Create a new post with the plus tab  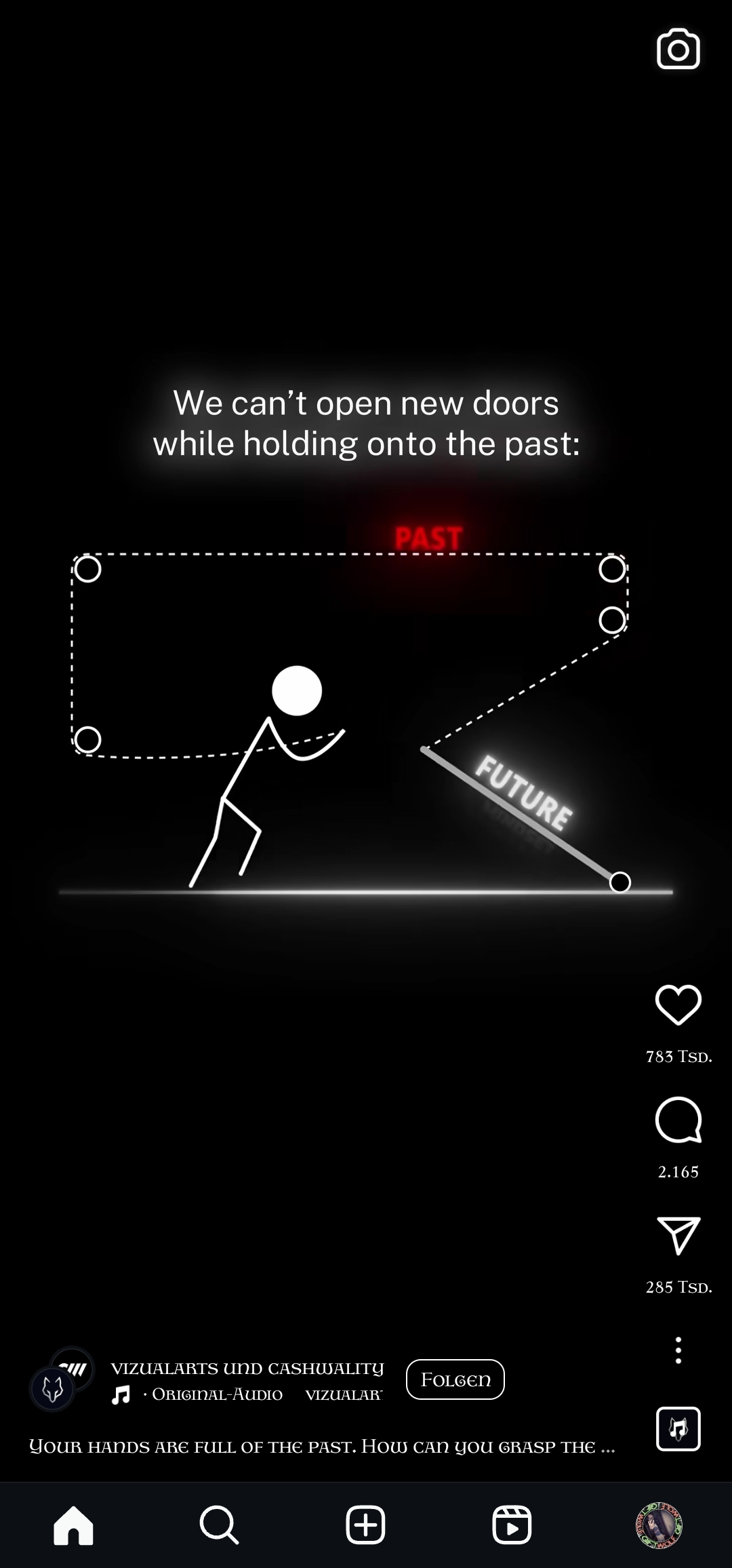click(365, 1525)
